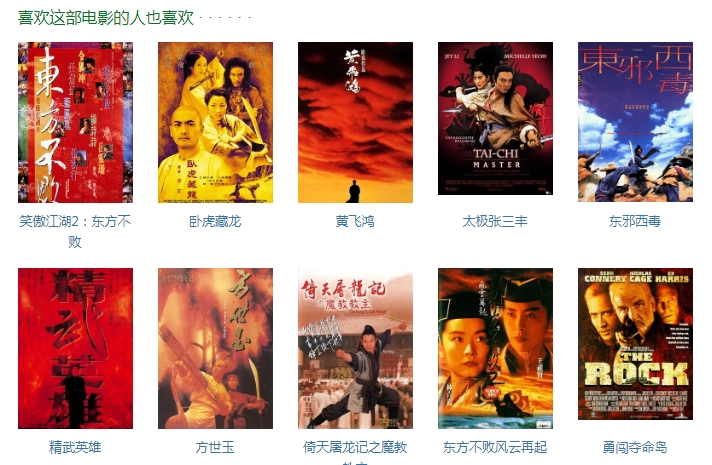
Task: Tap the 太极张三丰 title link
Action: (495, 221)
